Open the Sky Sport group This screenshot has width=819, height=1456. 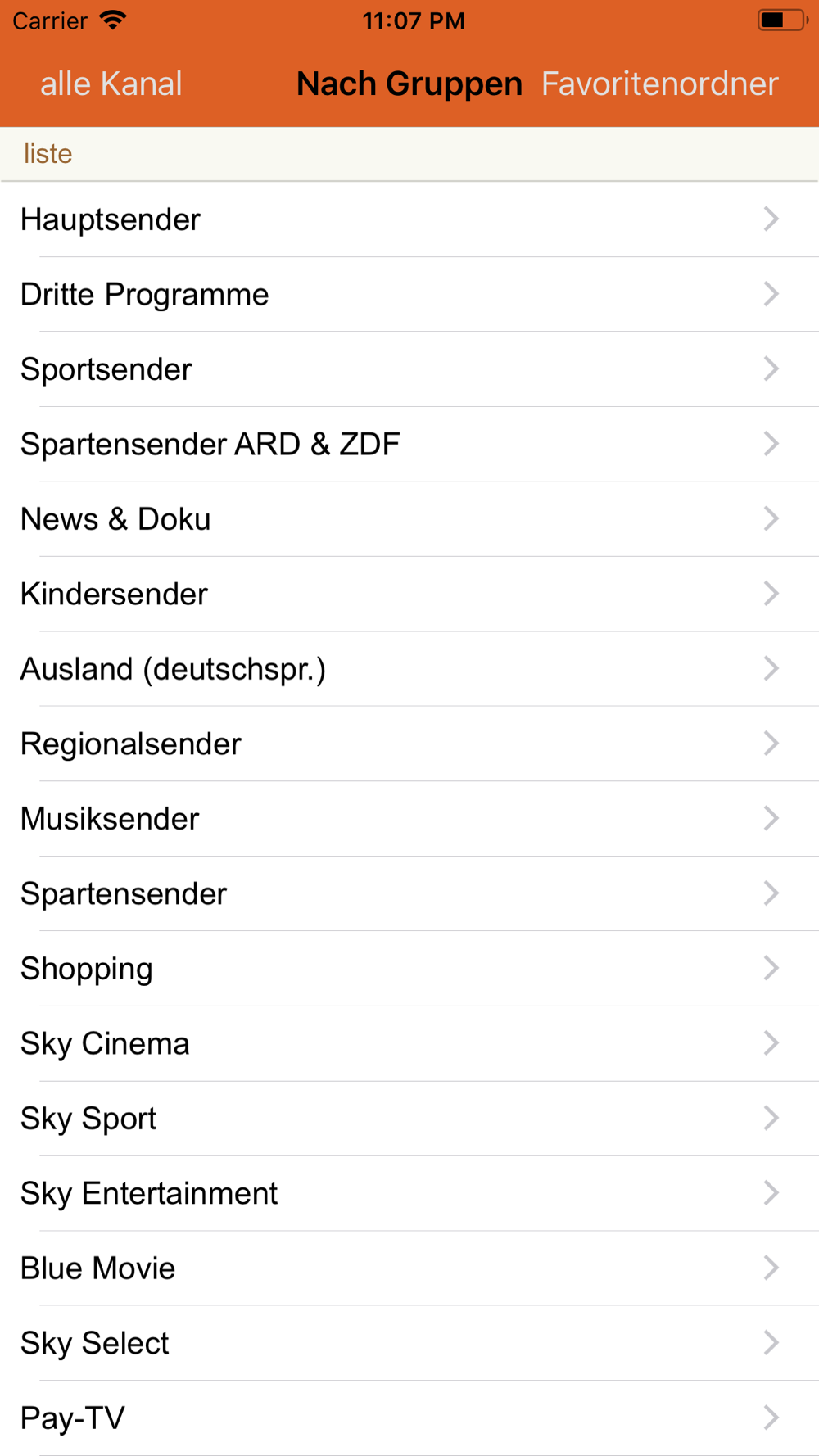409,1119
